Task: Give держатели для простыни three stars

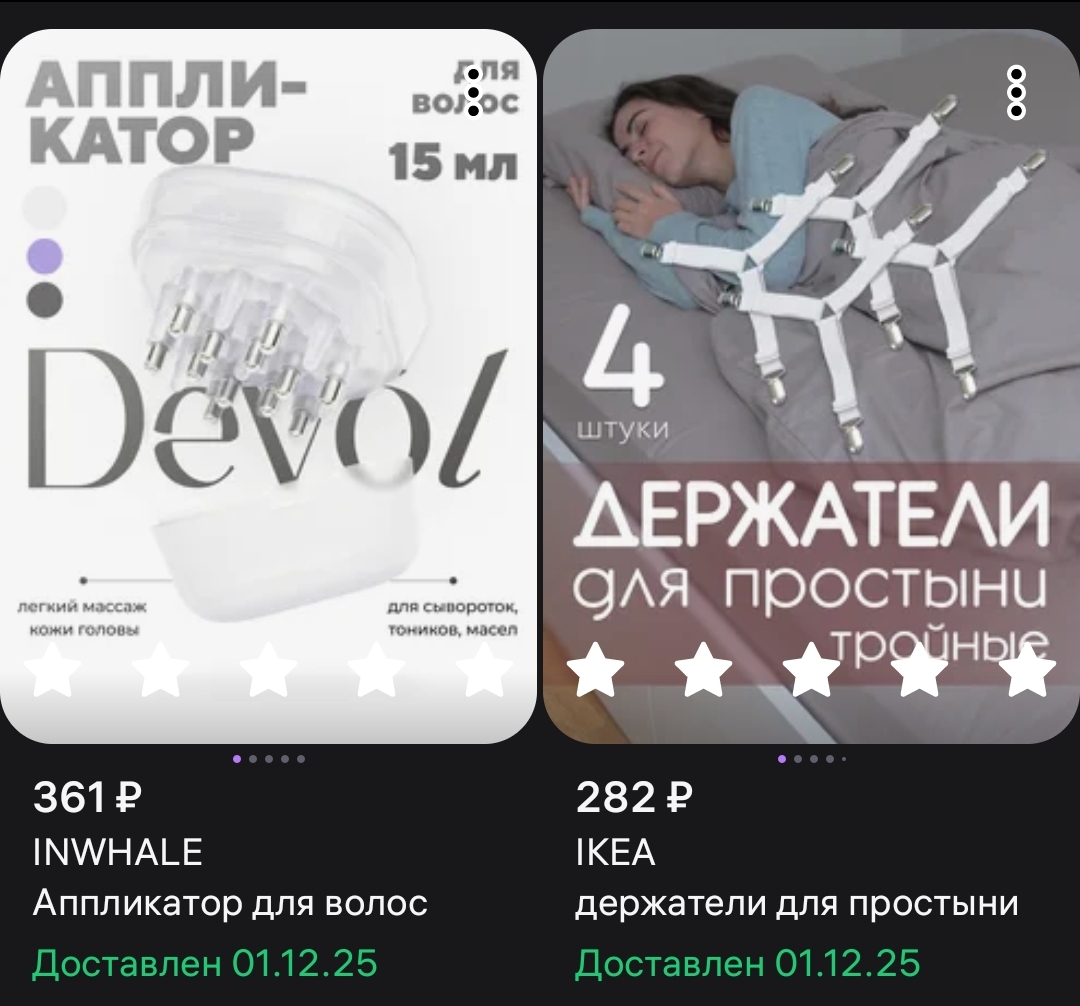Action: [811, 669]
